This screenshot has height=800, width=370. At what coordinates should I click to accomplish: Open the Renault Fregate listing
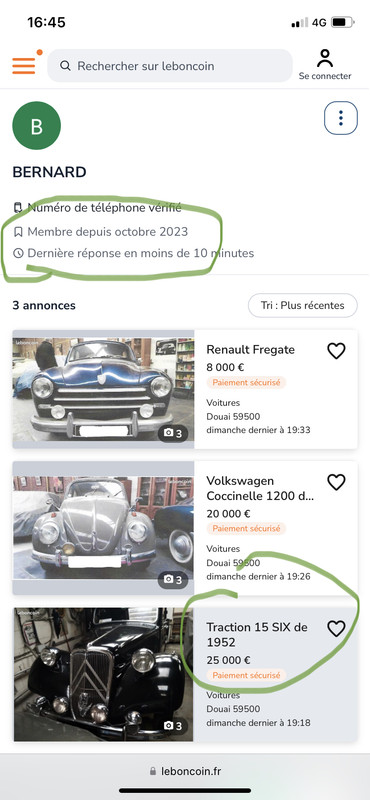point(185,389)
